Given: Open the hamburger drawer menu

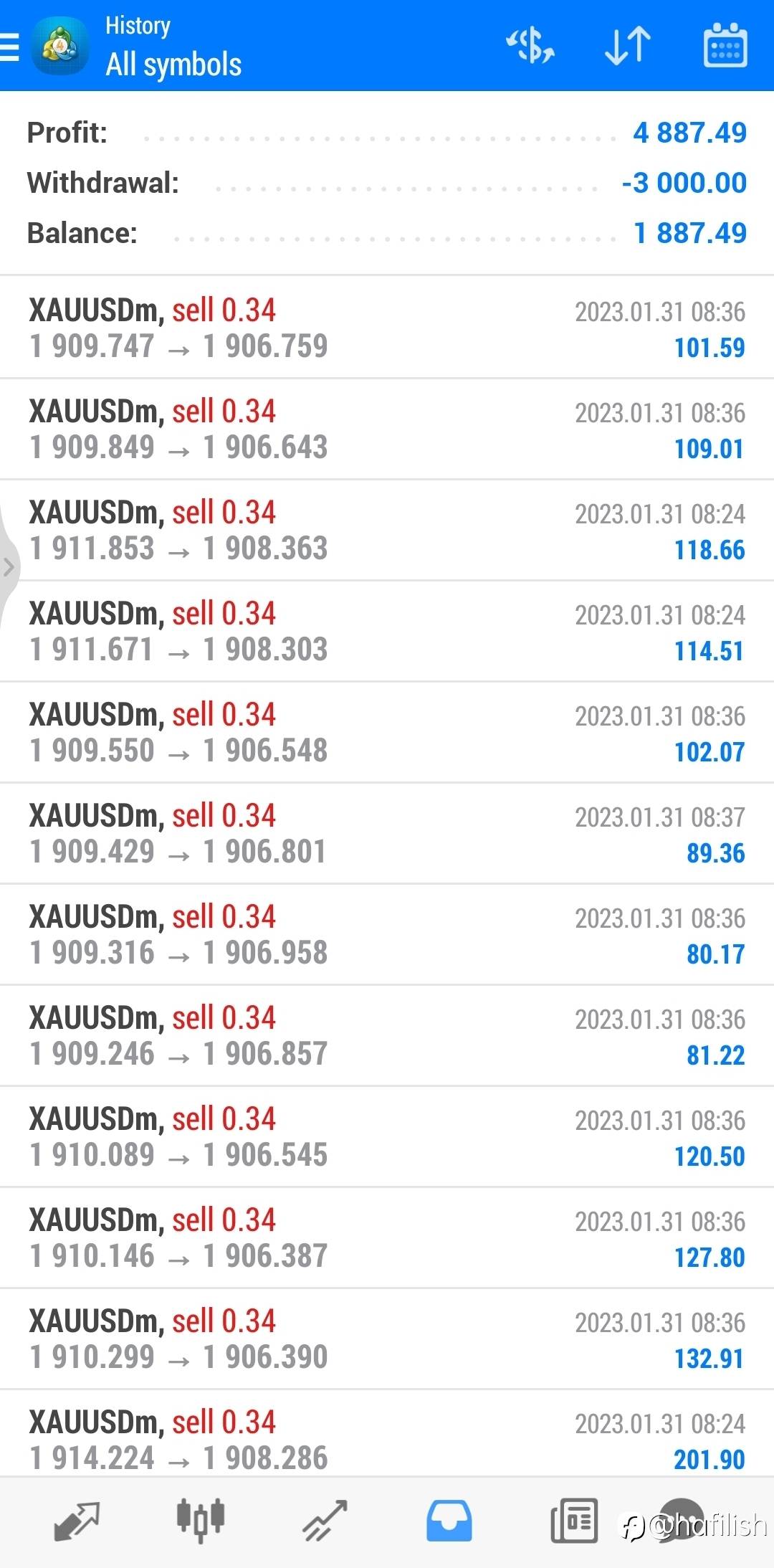Looking at the screenshot, I should click(9, 47).
